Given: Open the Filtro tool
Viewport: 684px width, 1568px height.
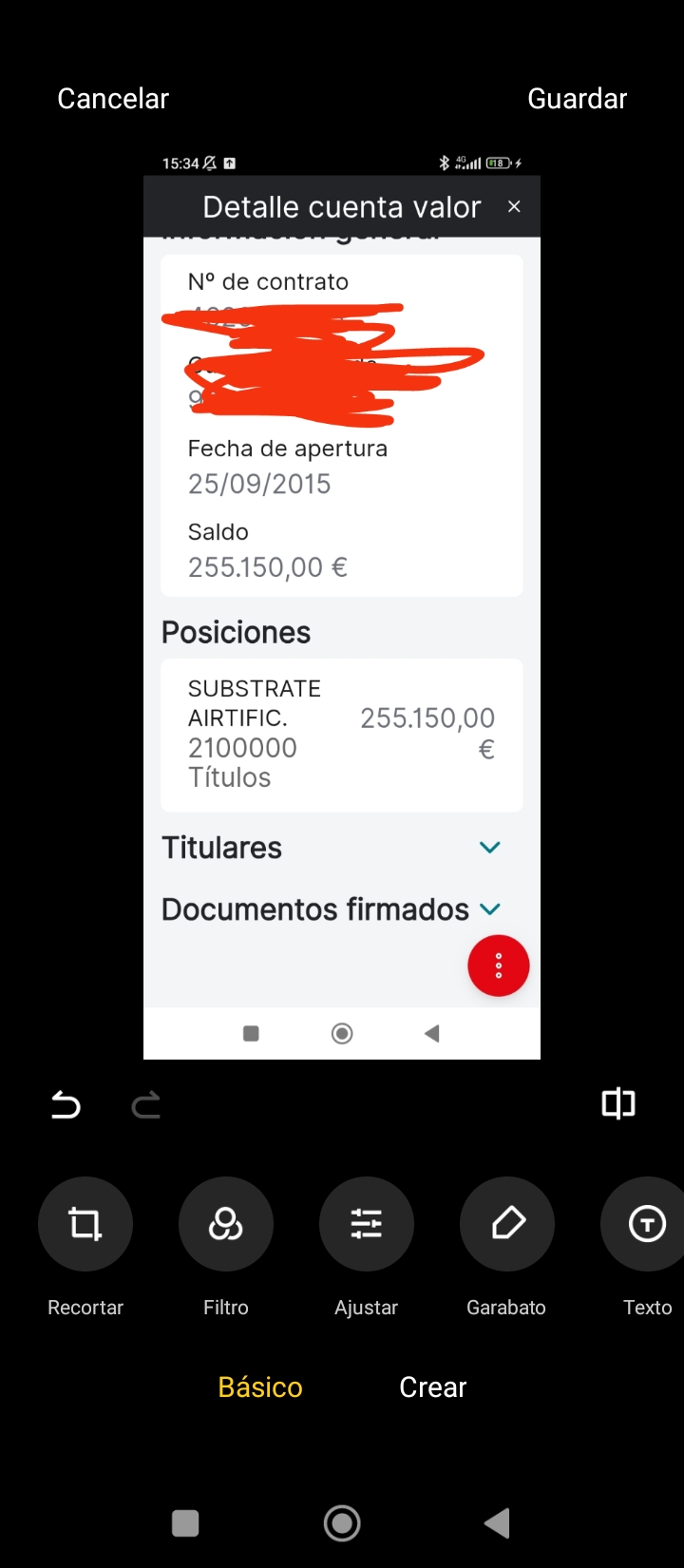Looking at the screenshot, I should (x=226, y=1224).
